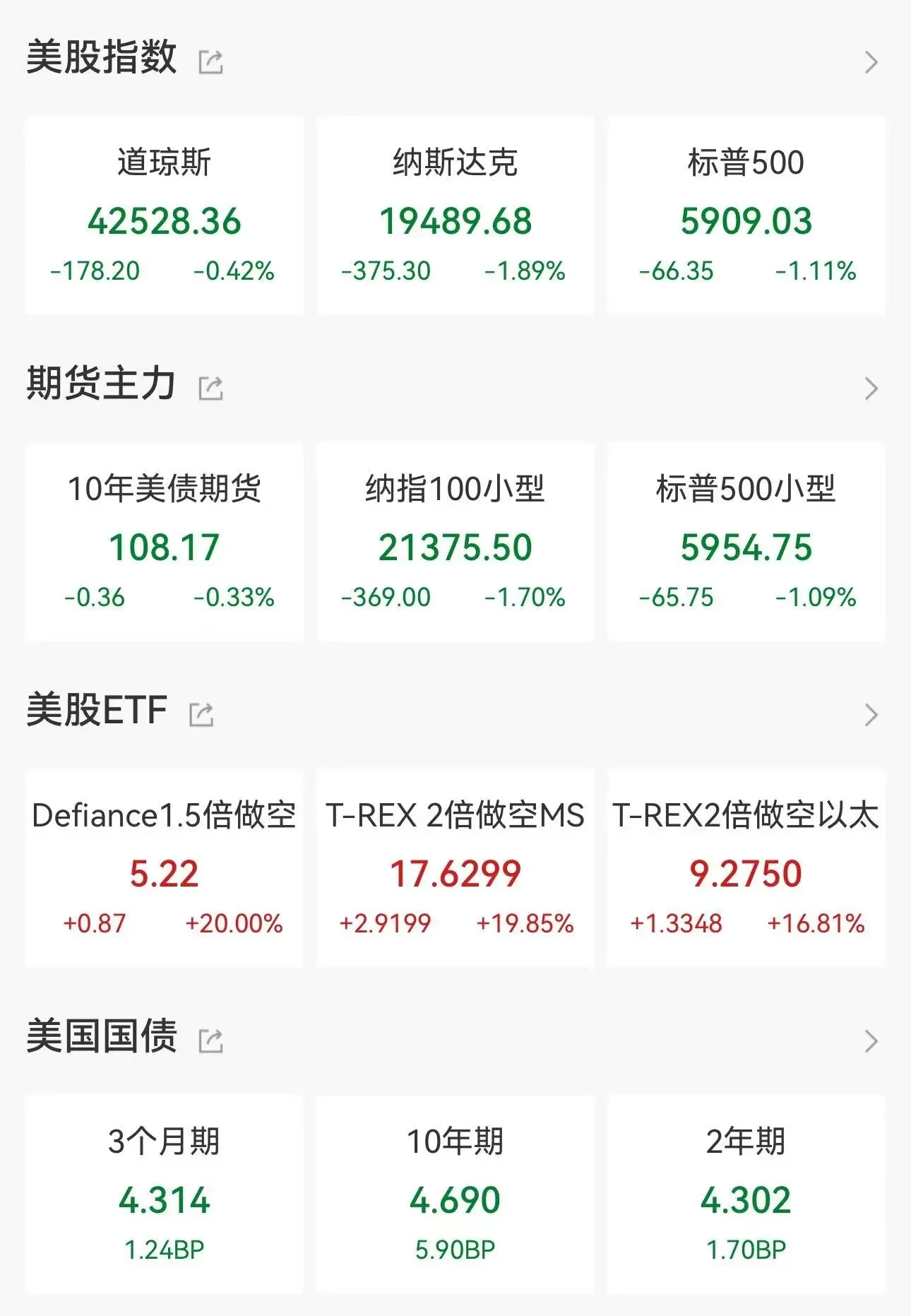Click the share icon beside 期货主力

coord(211,386)
